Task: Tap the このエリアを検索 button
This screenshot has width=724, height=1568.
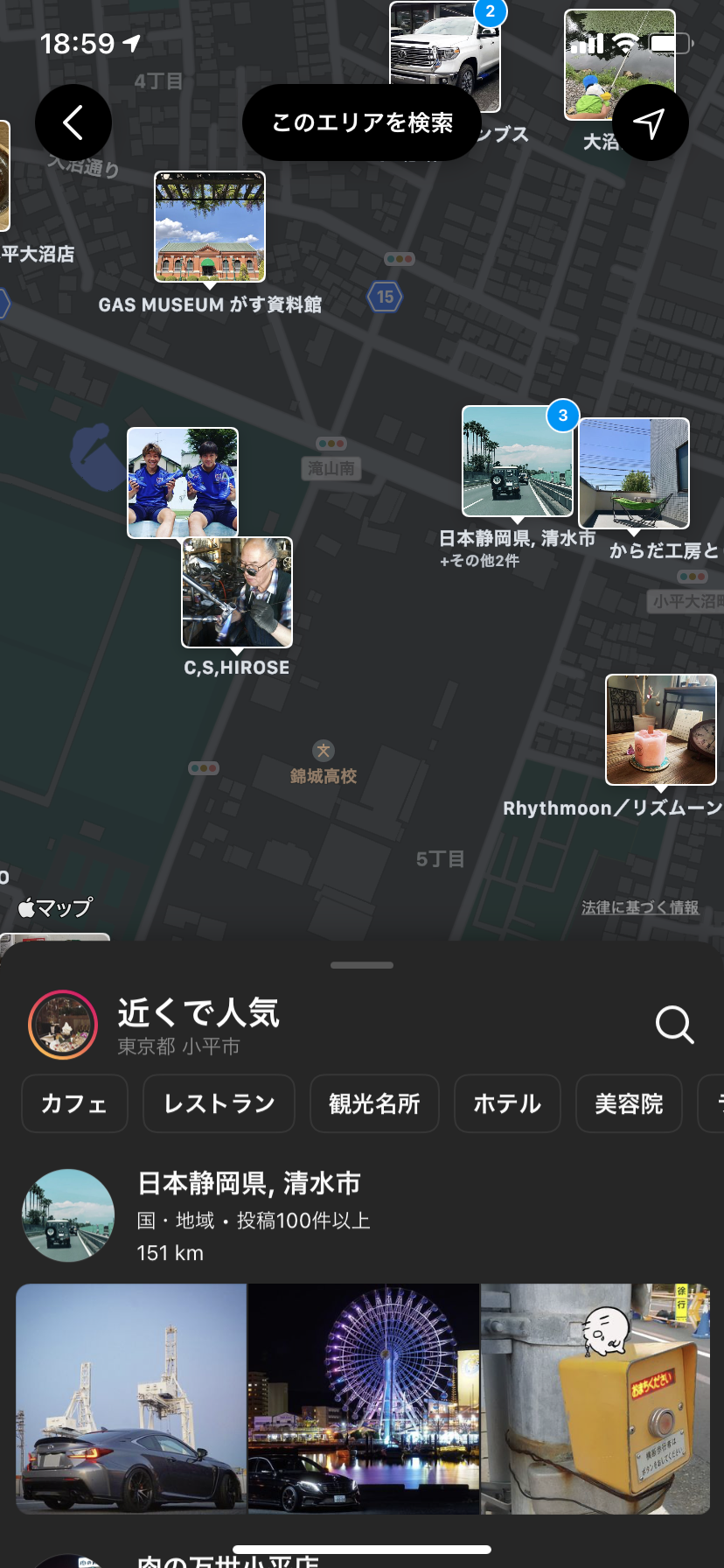Action: point(362,122)
